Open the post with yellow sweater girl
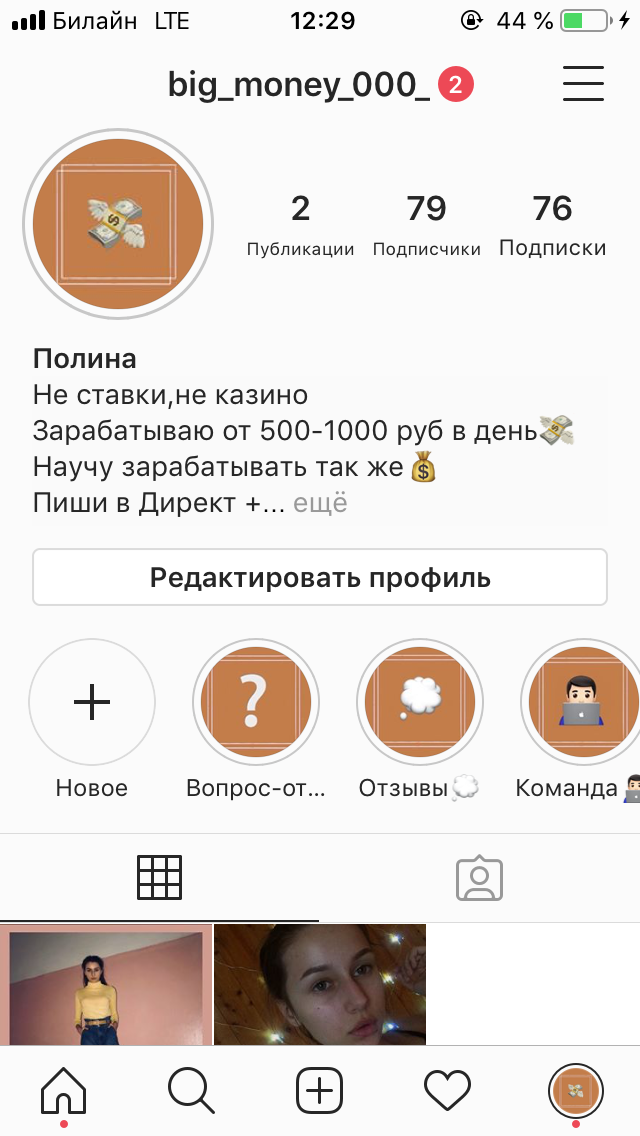 coord(105,985)
